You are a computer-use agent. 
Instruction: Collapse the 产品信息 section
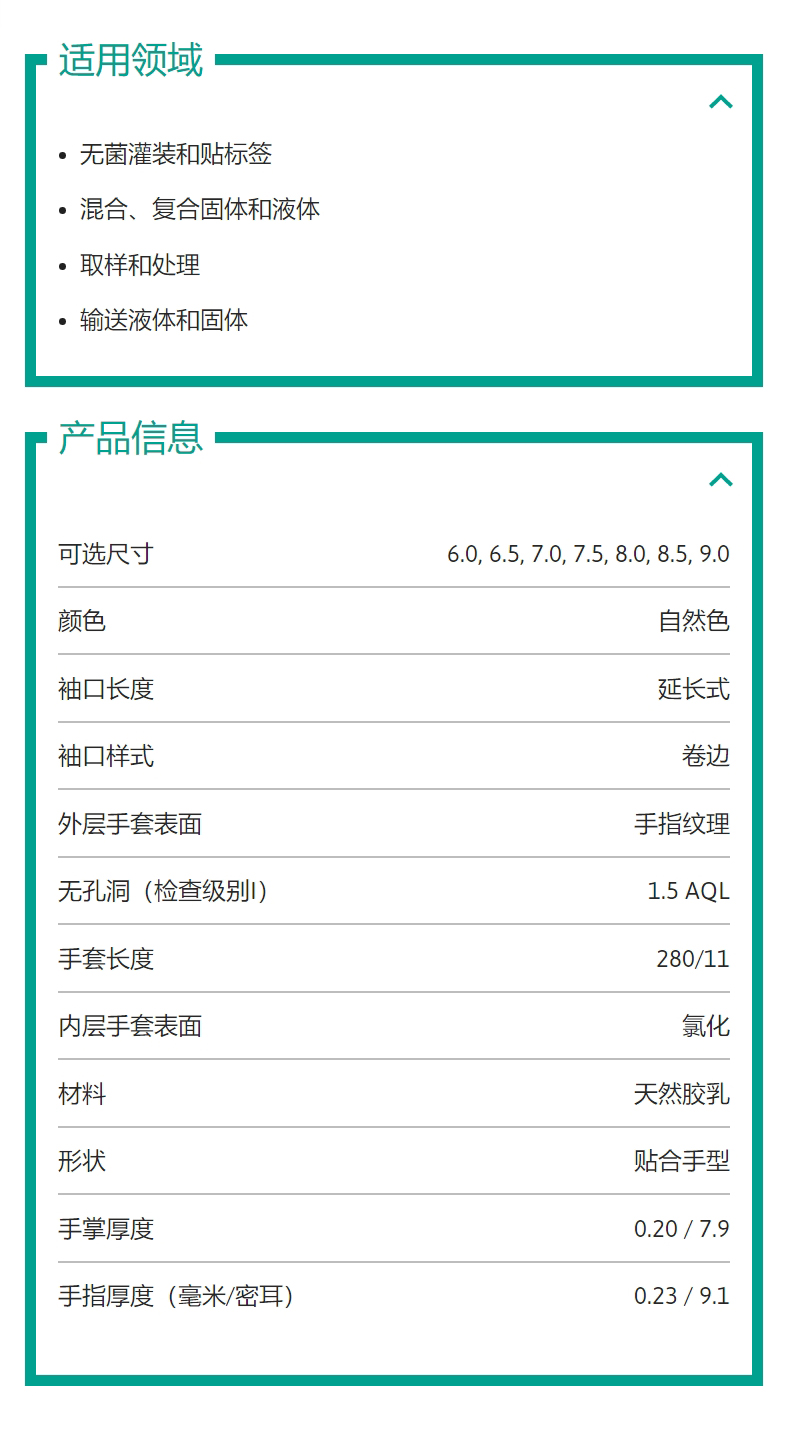tap(721, 479)
